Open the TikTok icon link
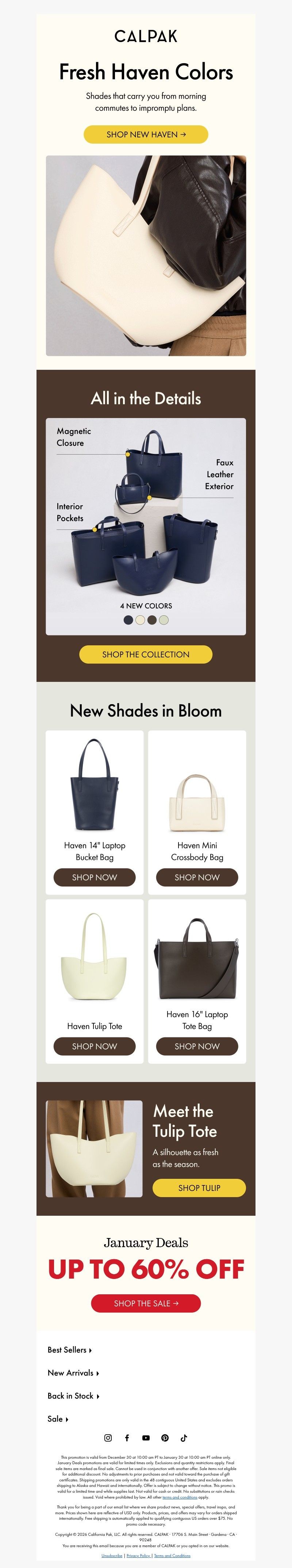 coord(184,1438)
